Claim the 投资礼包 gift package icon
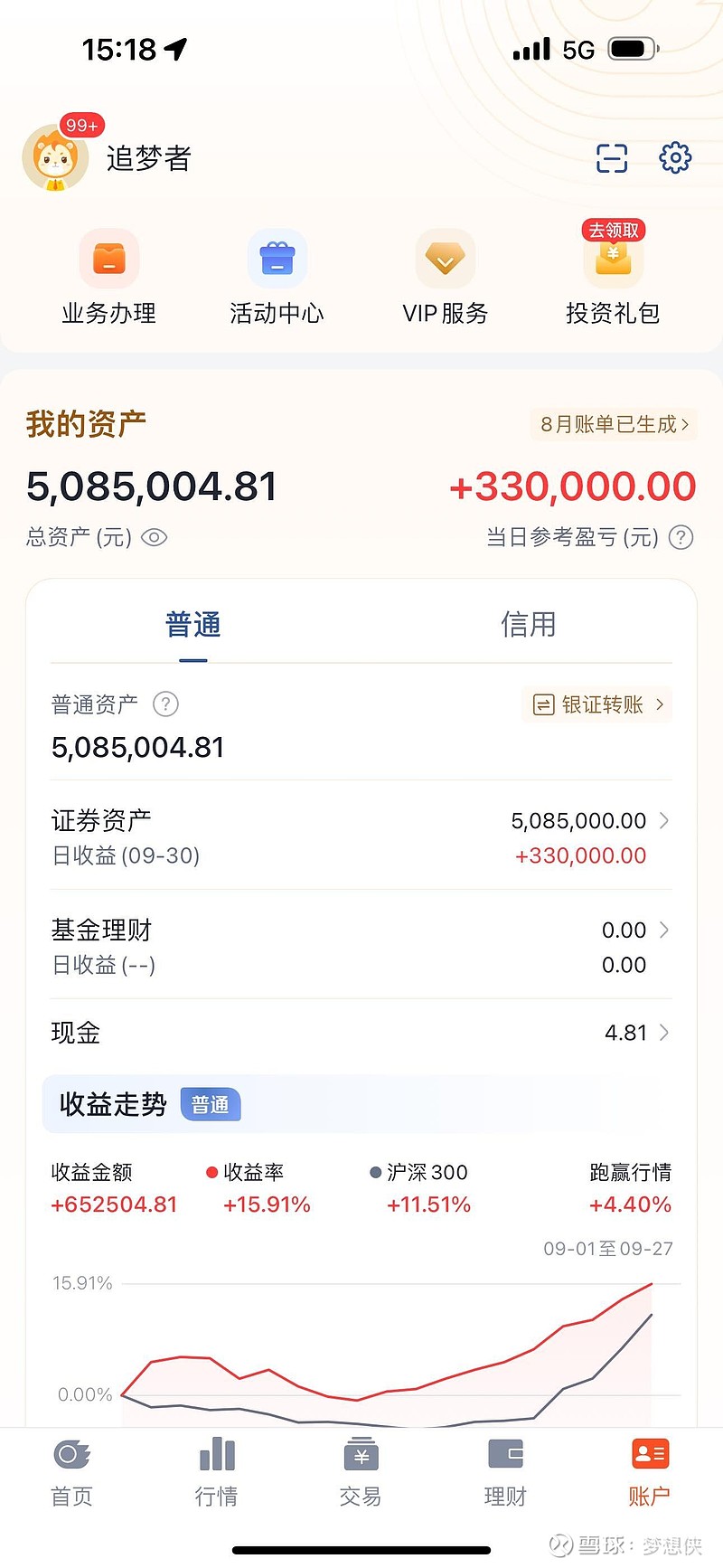 [x=613, y=262]
